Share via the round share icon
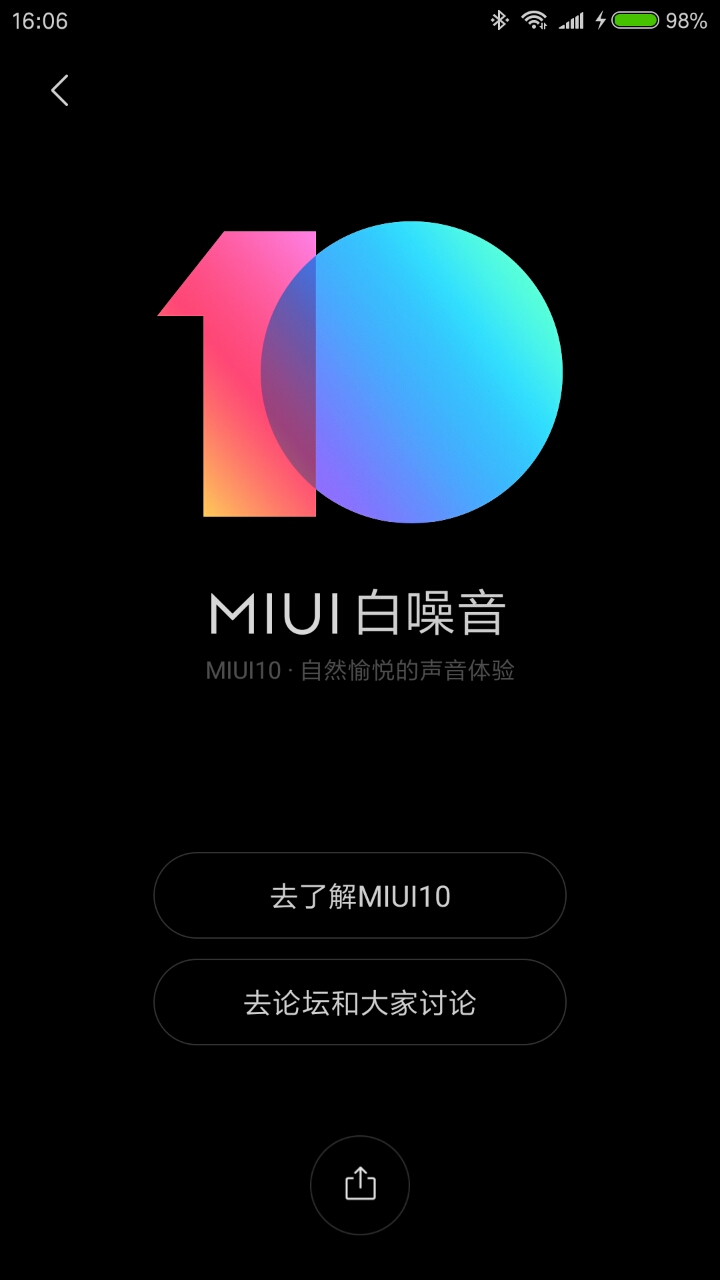This screenshot has width=720, height=1280. (x=360, y=1185)
